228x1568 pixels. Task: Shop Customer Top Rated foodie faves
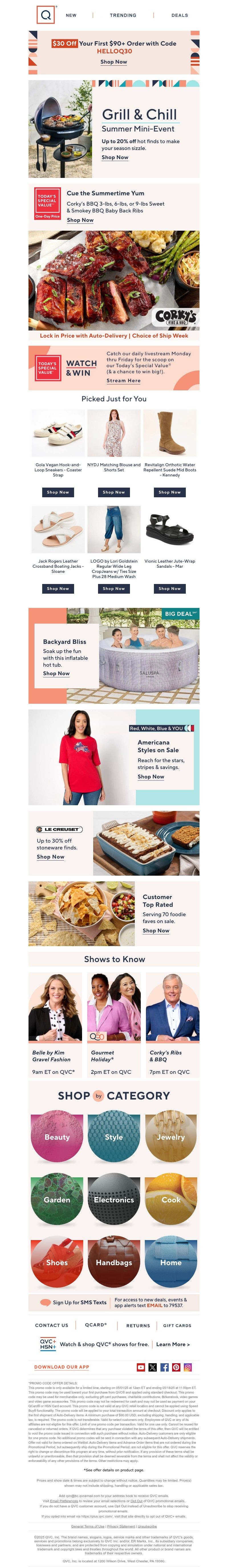pyautogui.click(x=156, y=931)
